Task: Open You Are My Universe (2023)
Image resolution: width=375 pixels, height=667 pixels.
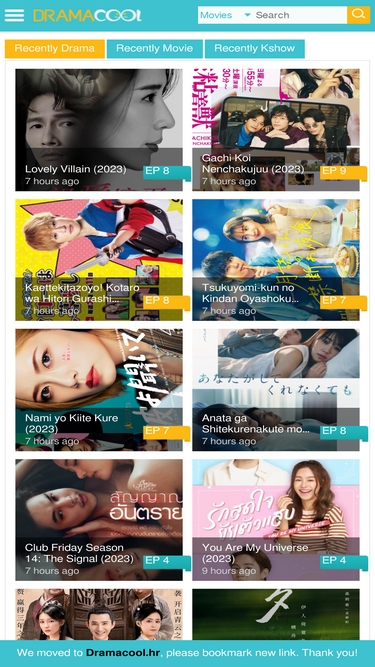Action: pos(276,520)
